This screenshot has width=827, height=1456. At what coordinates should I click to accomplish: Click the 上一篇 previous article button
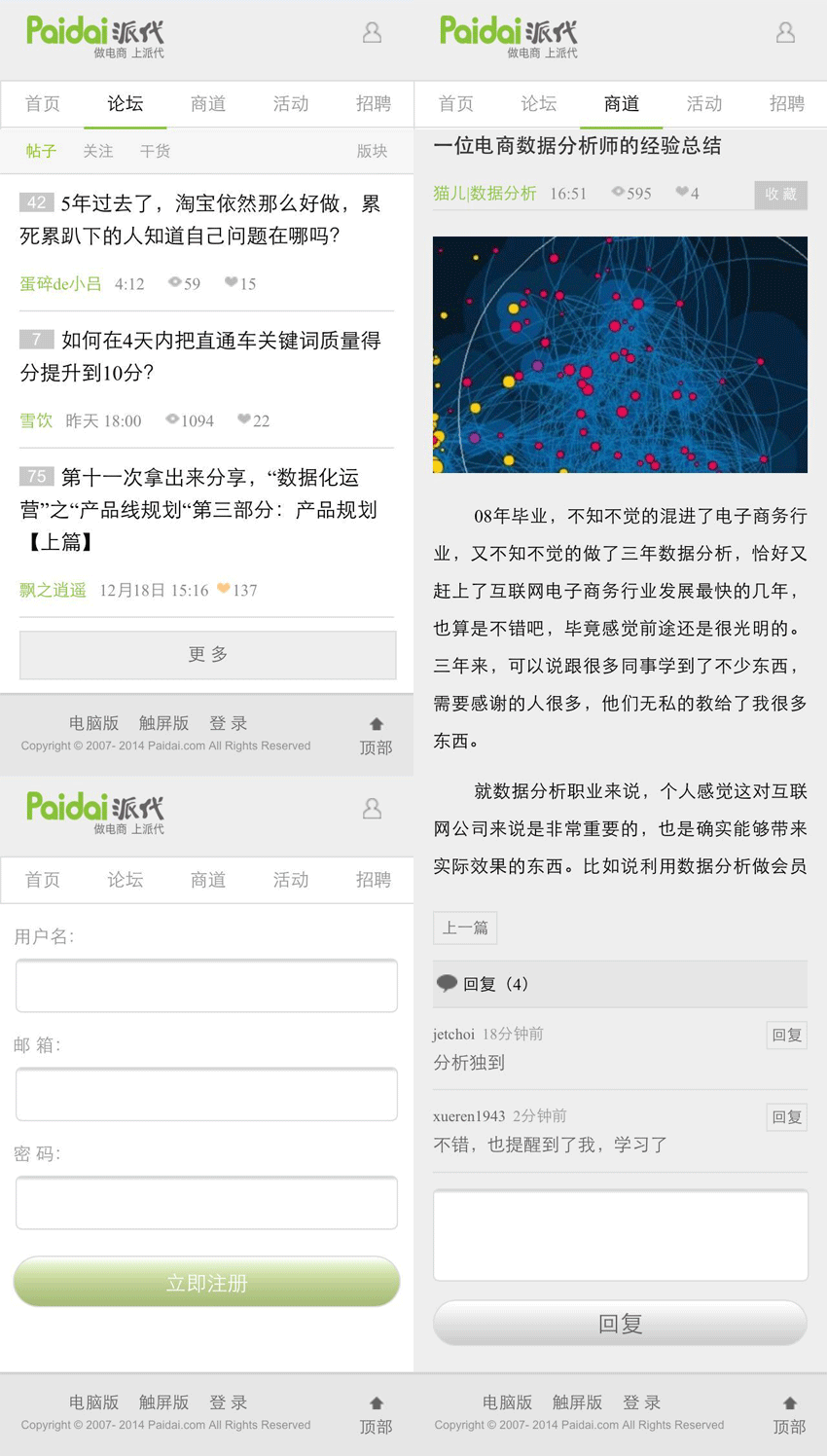(x=465, y=928)
